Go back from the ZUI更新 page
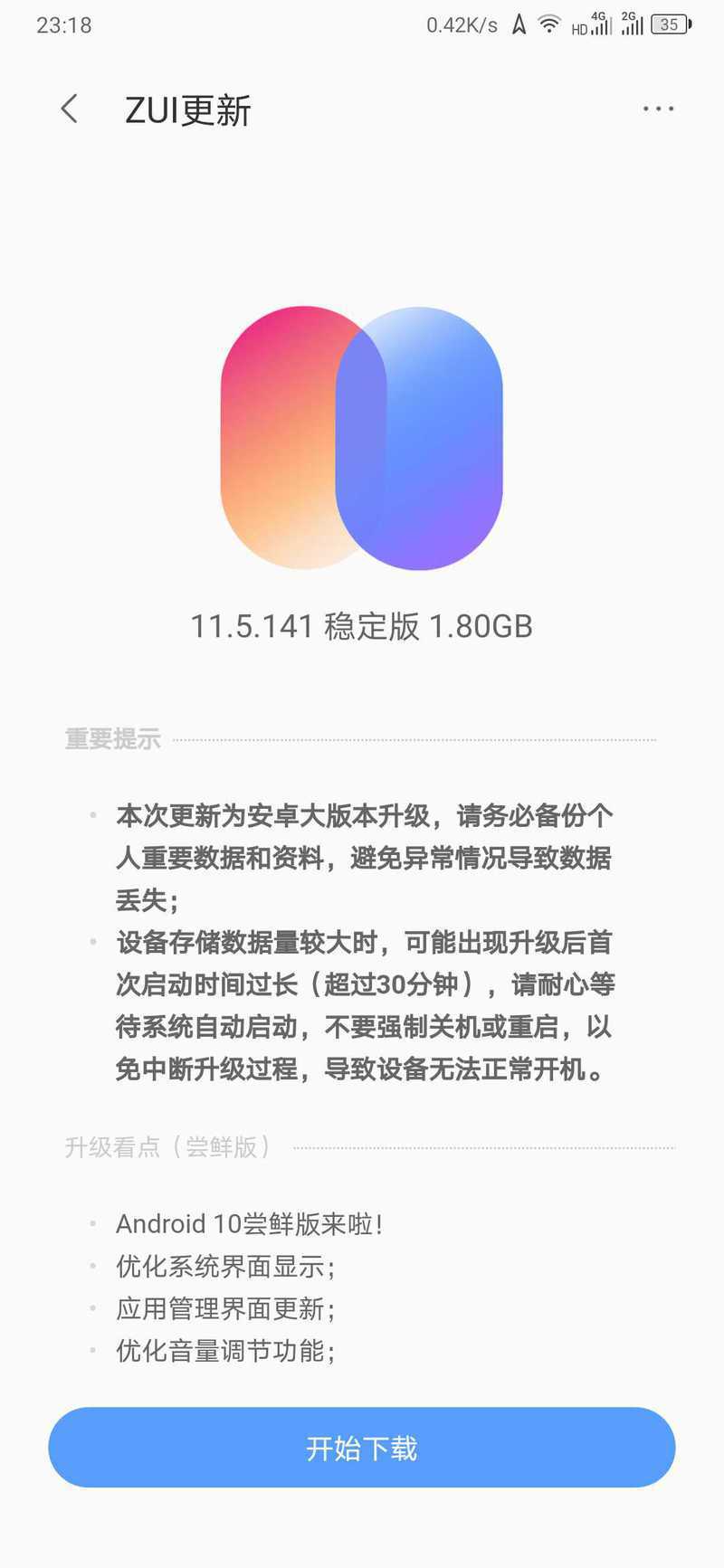 click(69, 109)
